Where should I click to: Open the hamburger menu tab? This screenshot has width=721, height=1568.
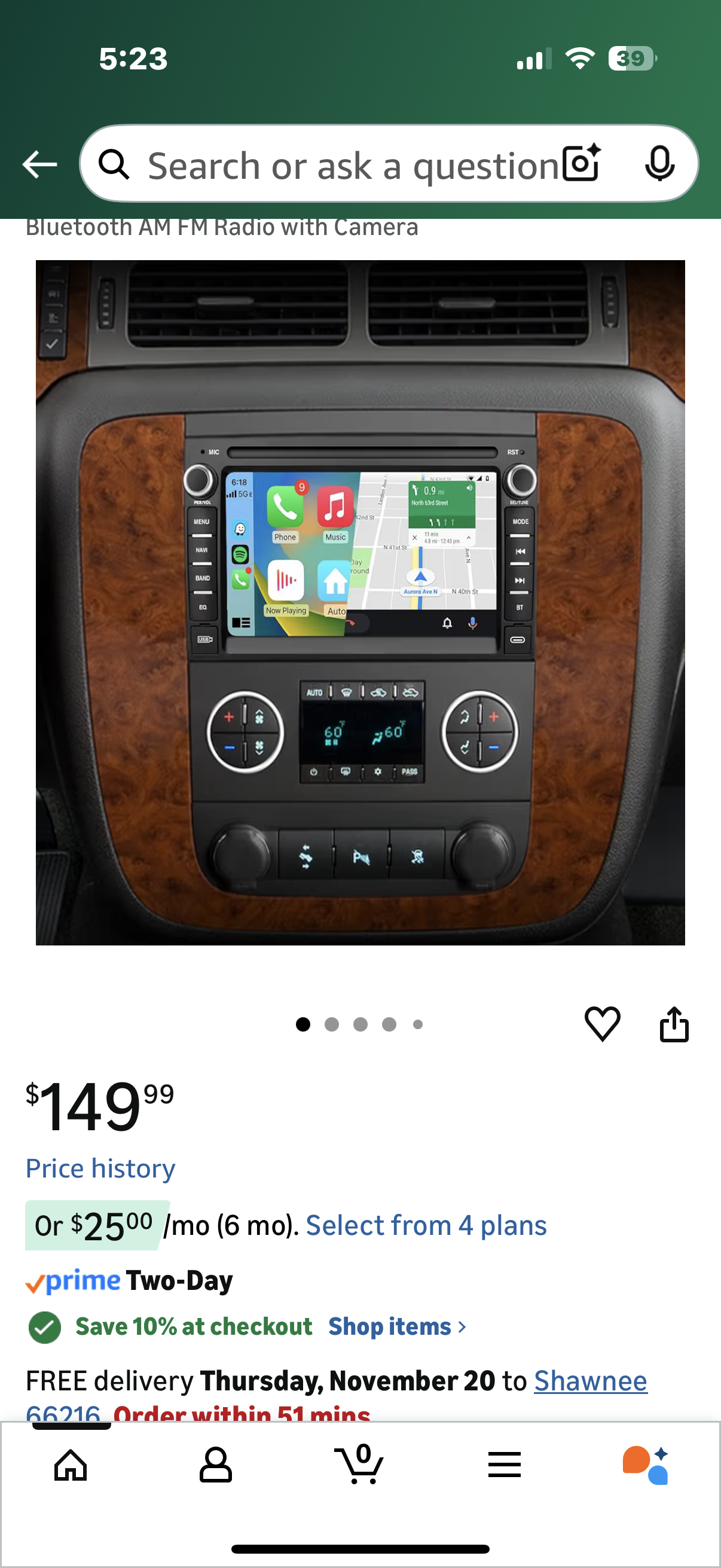tap(504, 1465)
